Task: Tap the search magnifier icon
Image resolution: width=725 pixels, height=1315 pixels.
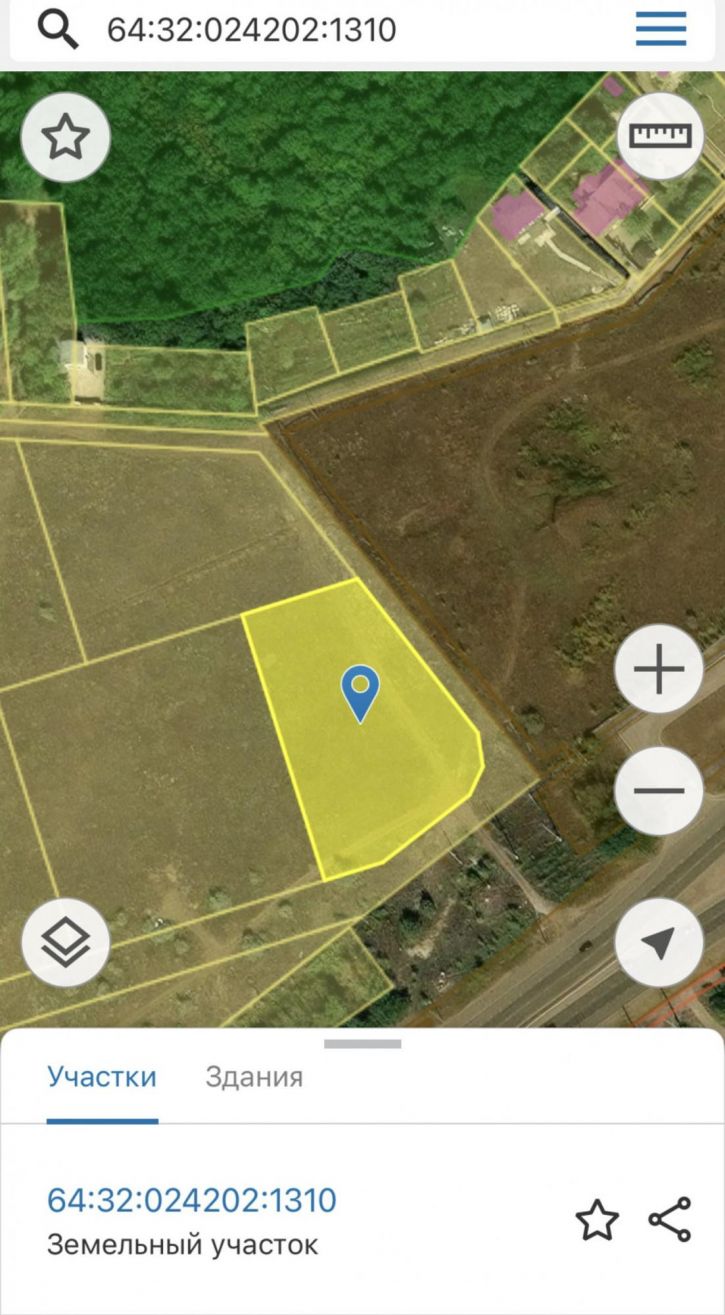Action: click(58, 30)
